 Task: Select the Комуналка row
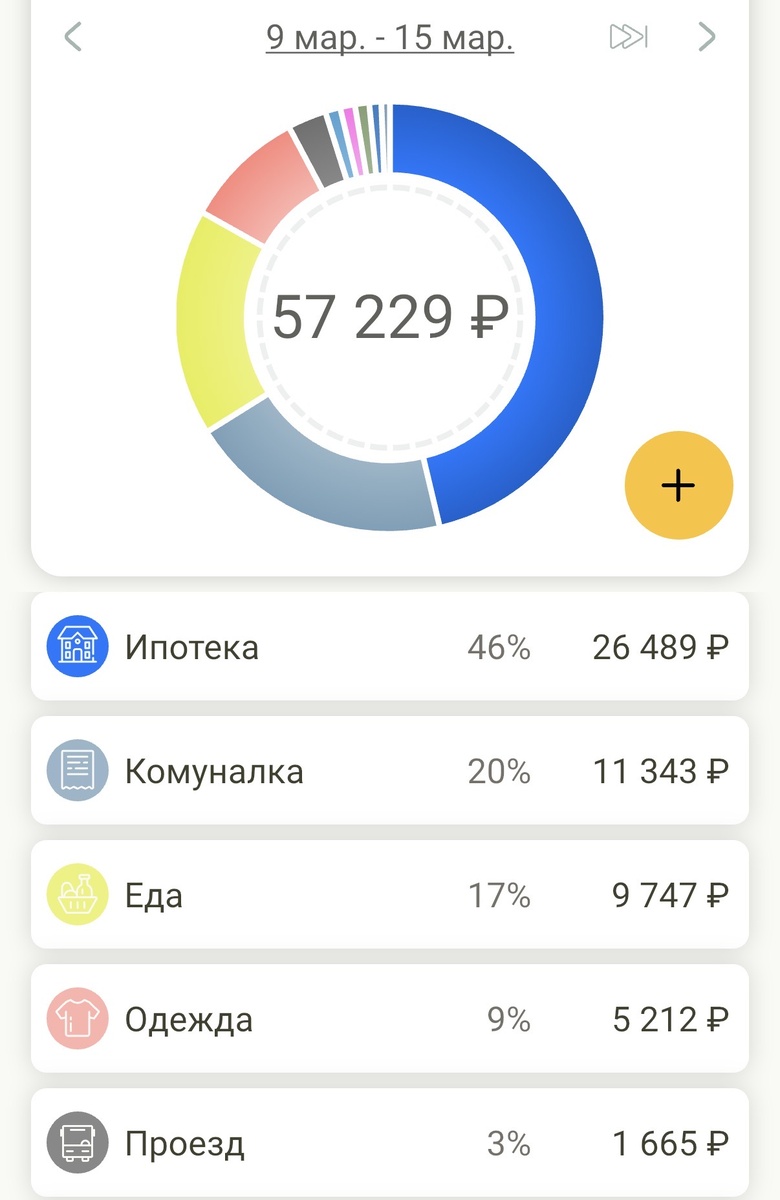click(x=390, y=771)
